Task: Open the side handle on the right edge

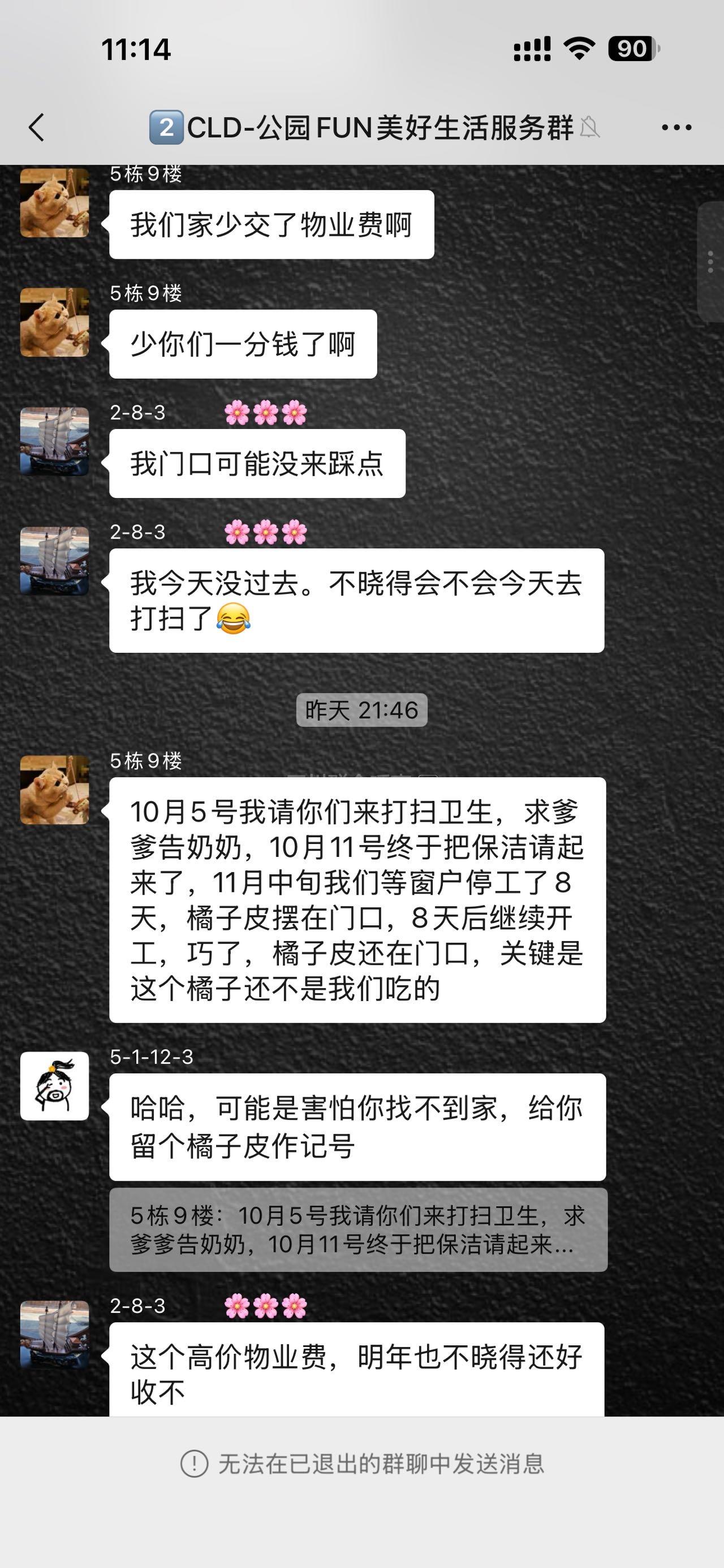Action: click(x=710, y=262)
